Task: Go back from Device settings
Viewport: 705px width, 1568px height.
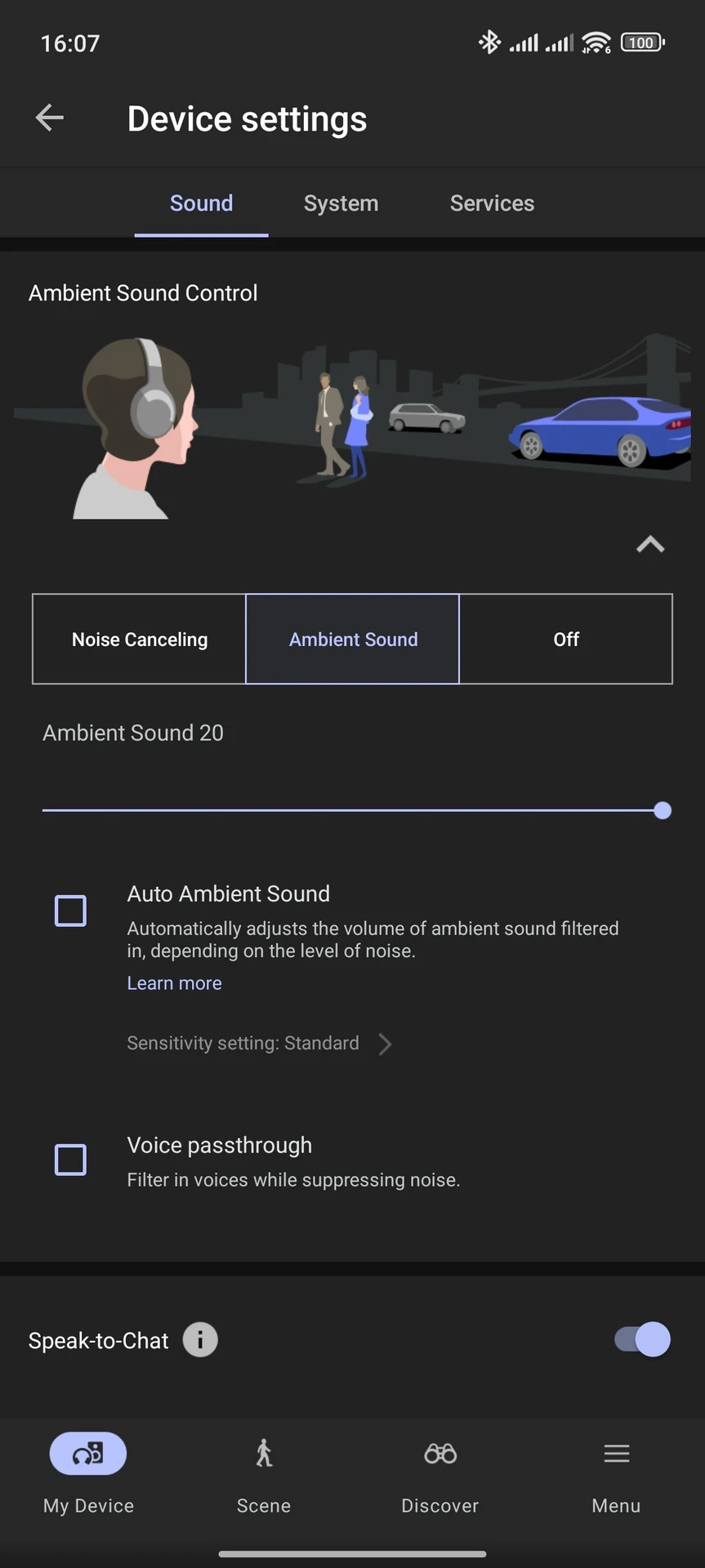Action: pos(50,118)
